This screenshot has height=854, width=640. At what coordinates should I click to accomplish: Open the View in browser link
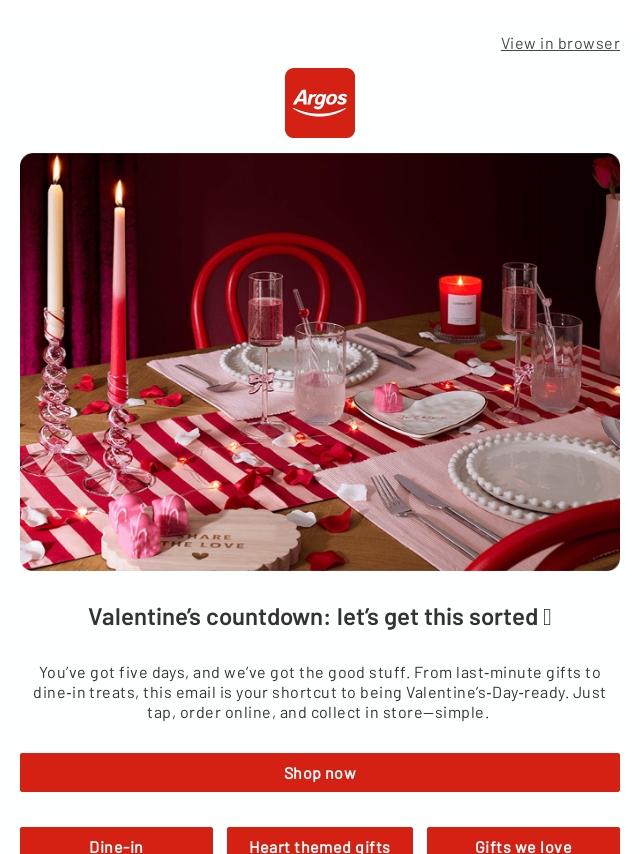click(560, 43)
